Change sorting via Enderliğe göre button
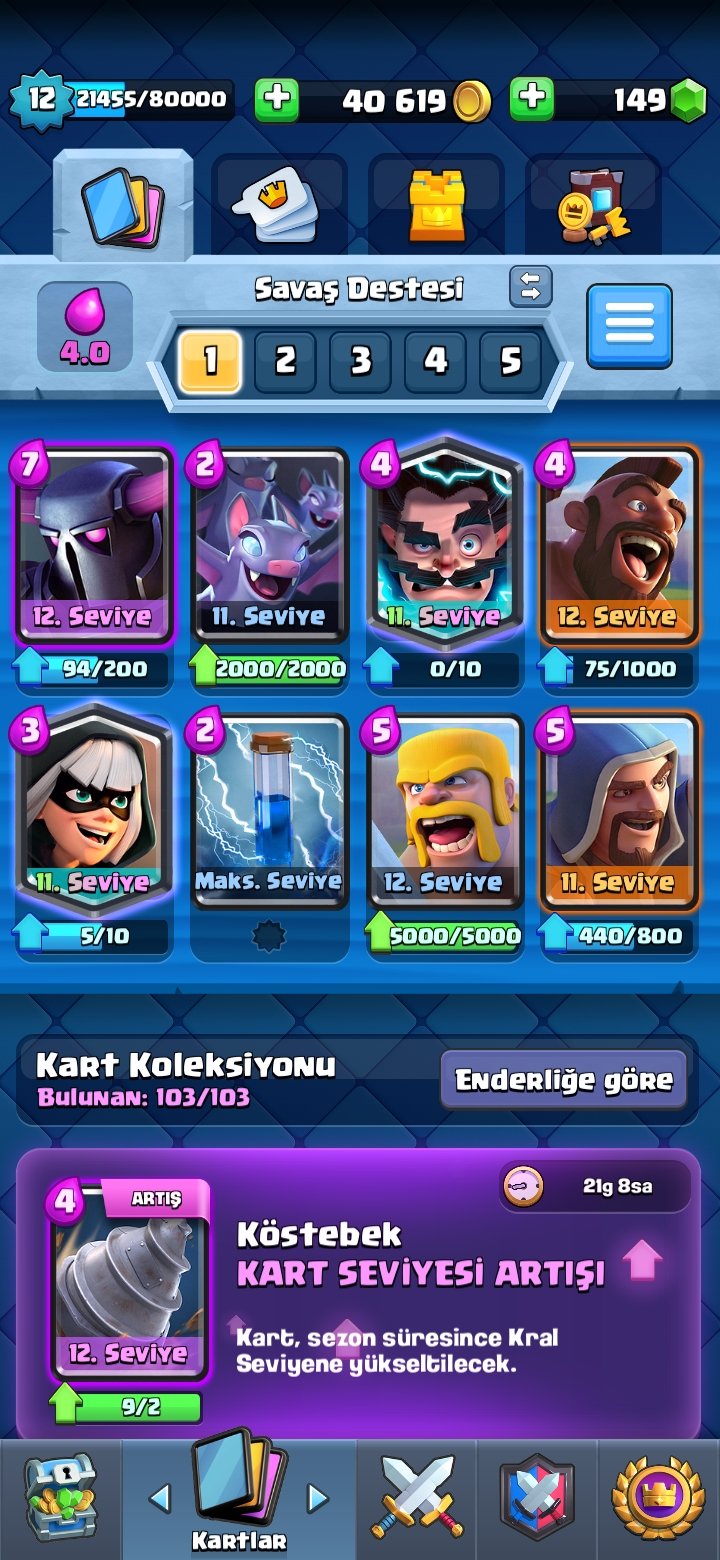This screenshot has width=720, height=1560. coord(564,1080)
